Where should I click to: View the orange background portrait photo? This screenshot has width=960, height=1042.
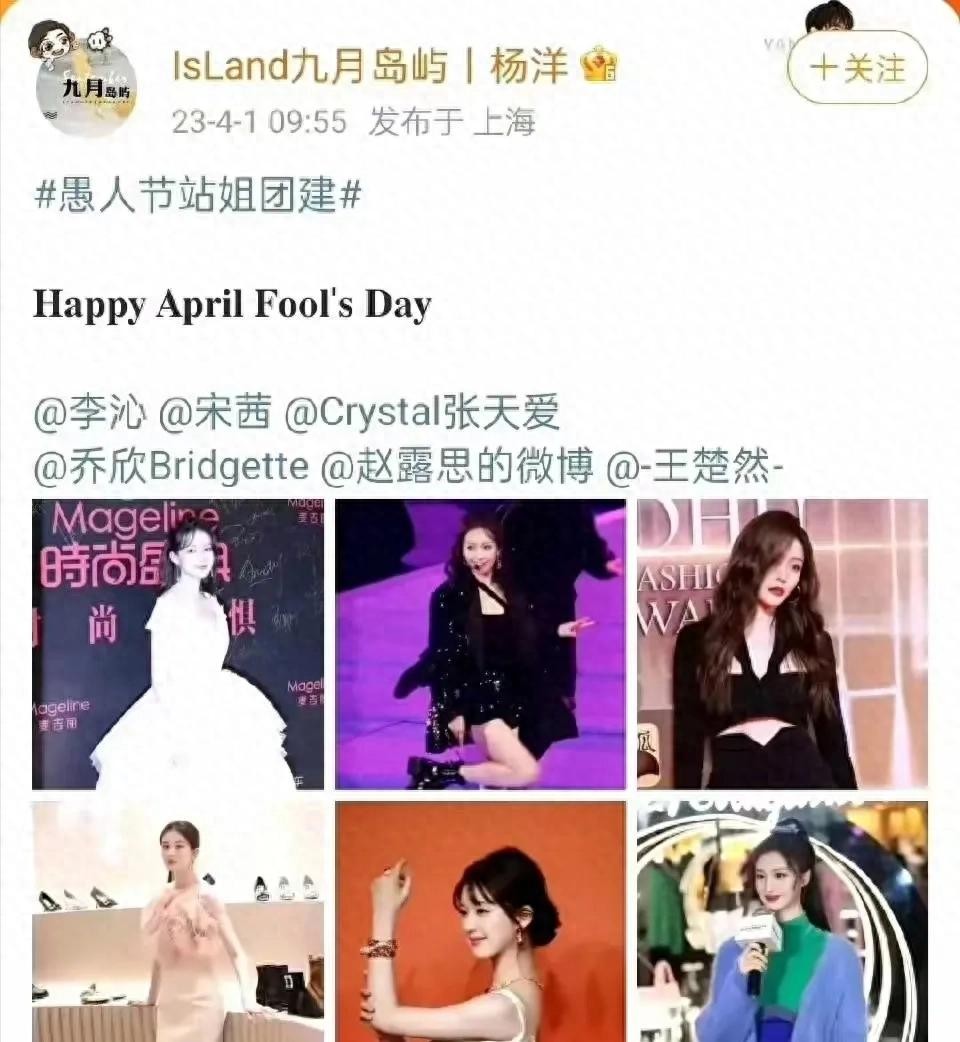pyautogui.click(x=480, y=920)
